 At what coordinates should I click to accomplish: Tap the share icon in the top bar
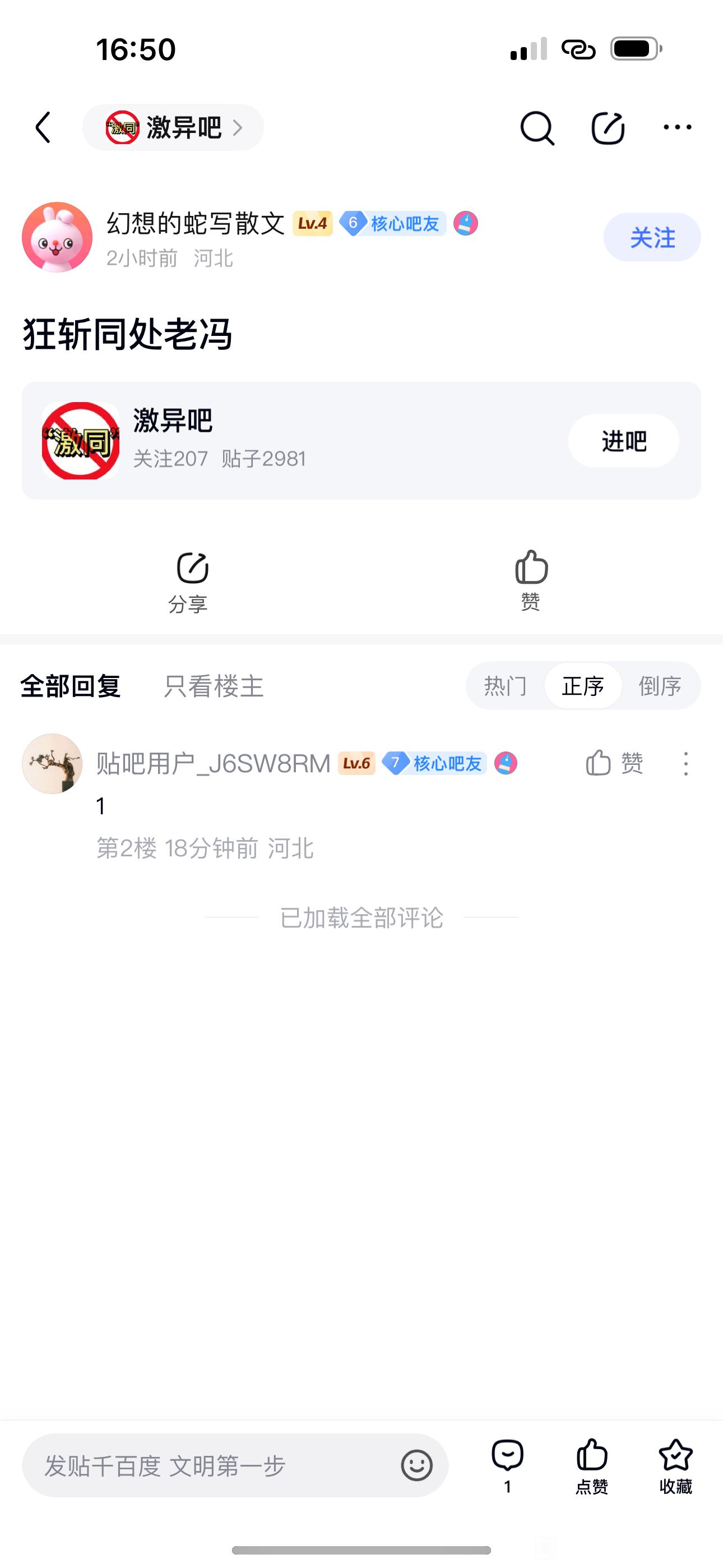point(608,128)
